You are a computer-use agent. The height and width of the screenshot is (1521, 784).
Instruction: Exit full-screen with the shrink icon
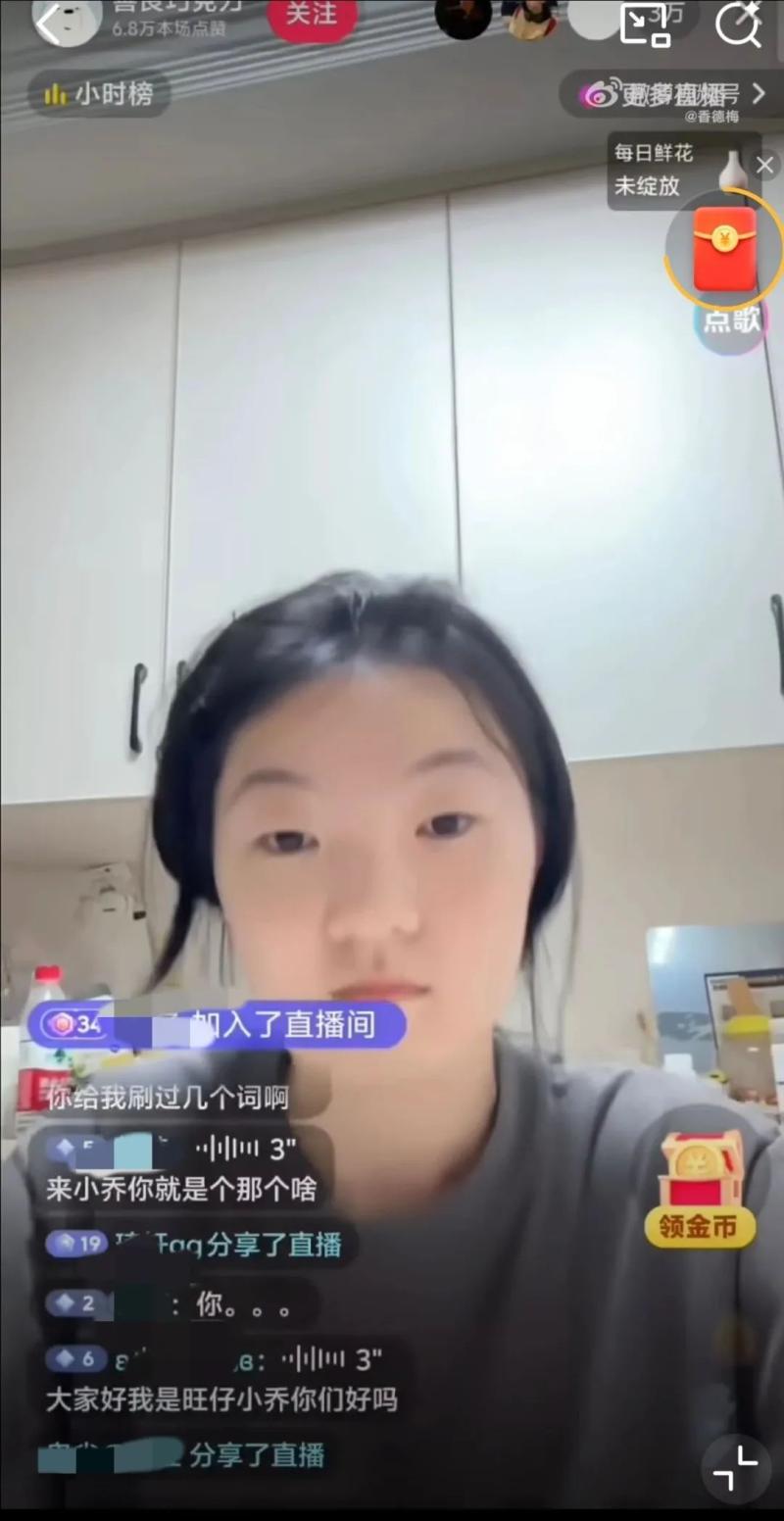click(735, 1468)
